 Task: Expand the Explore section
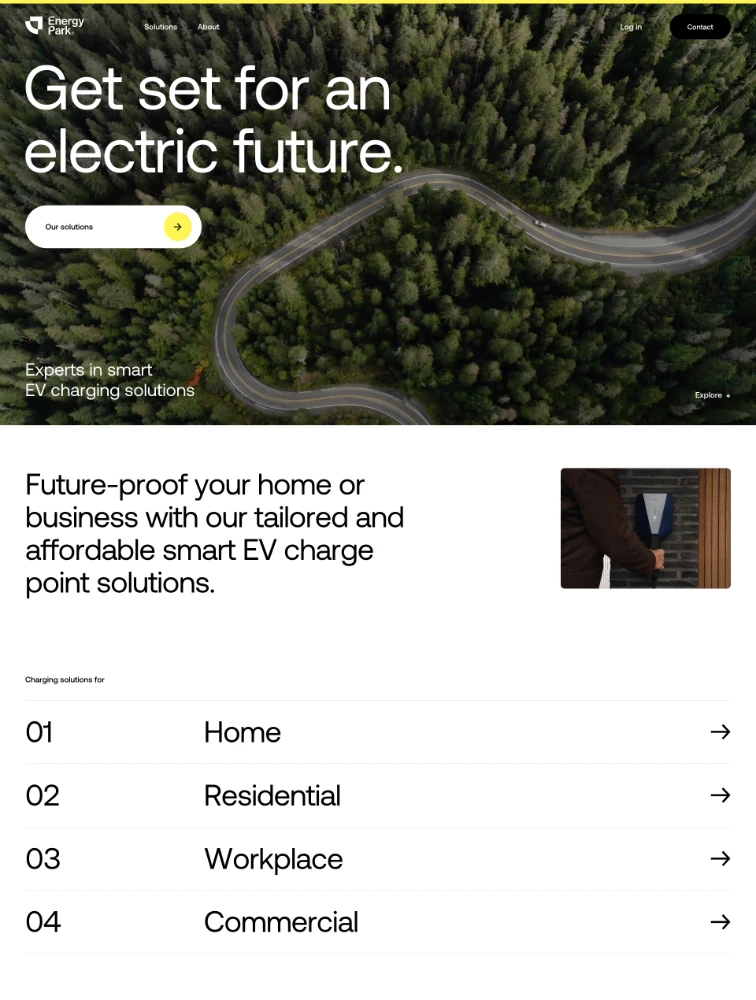point(711,395)
